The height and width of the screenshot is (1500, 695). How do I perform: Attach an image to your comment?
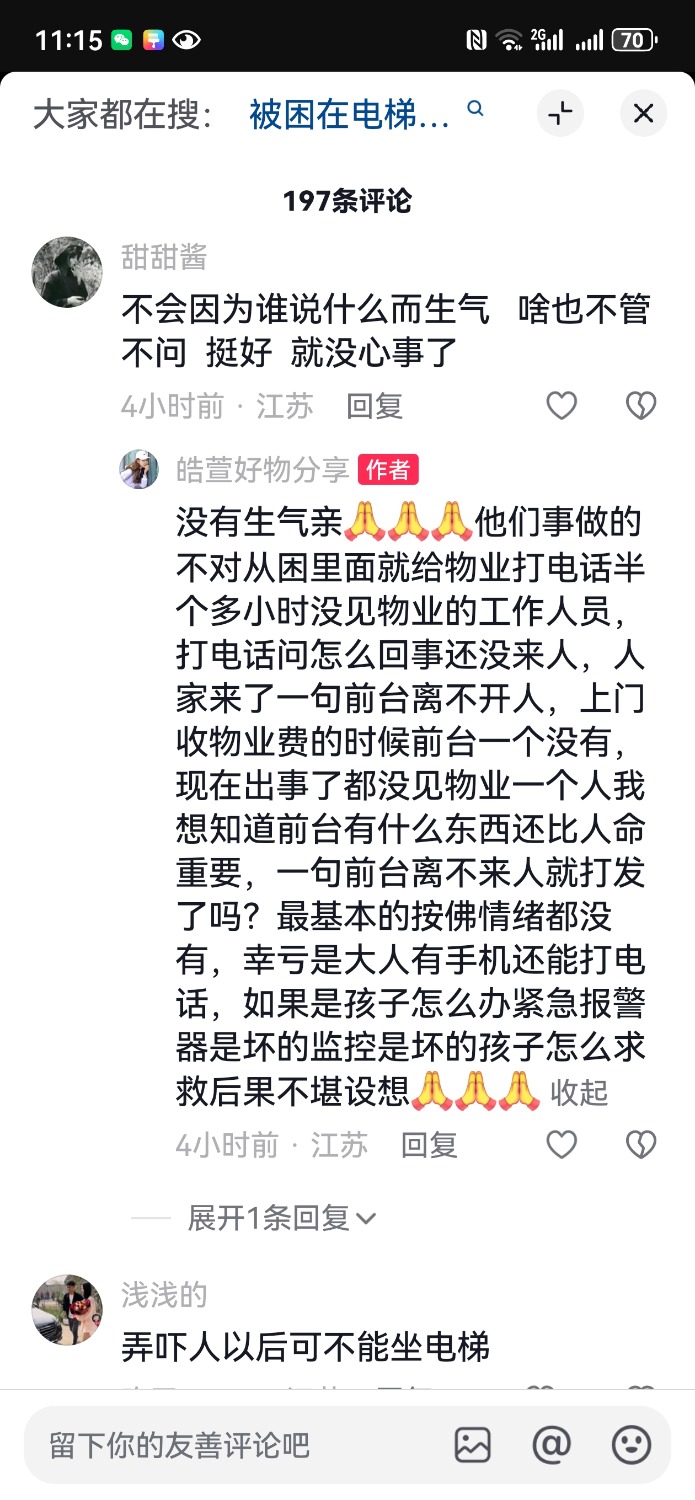tap(472, 1445)
